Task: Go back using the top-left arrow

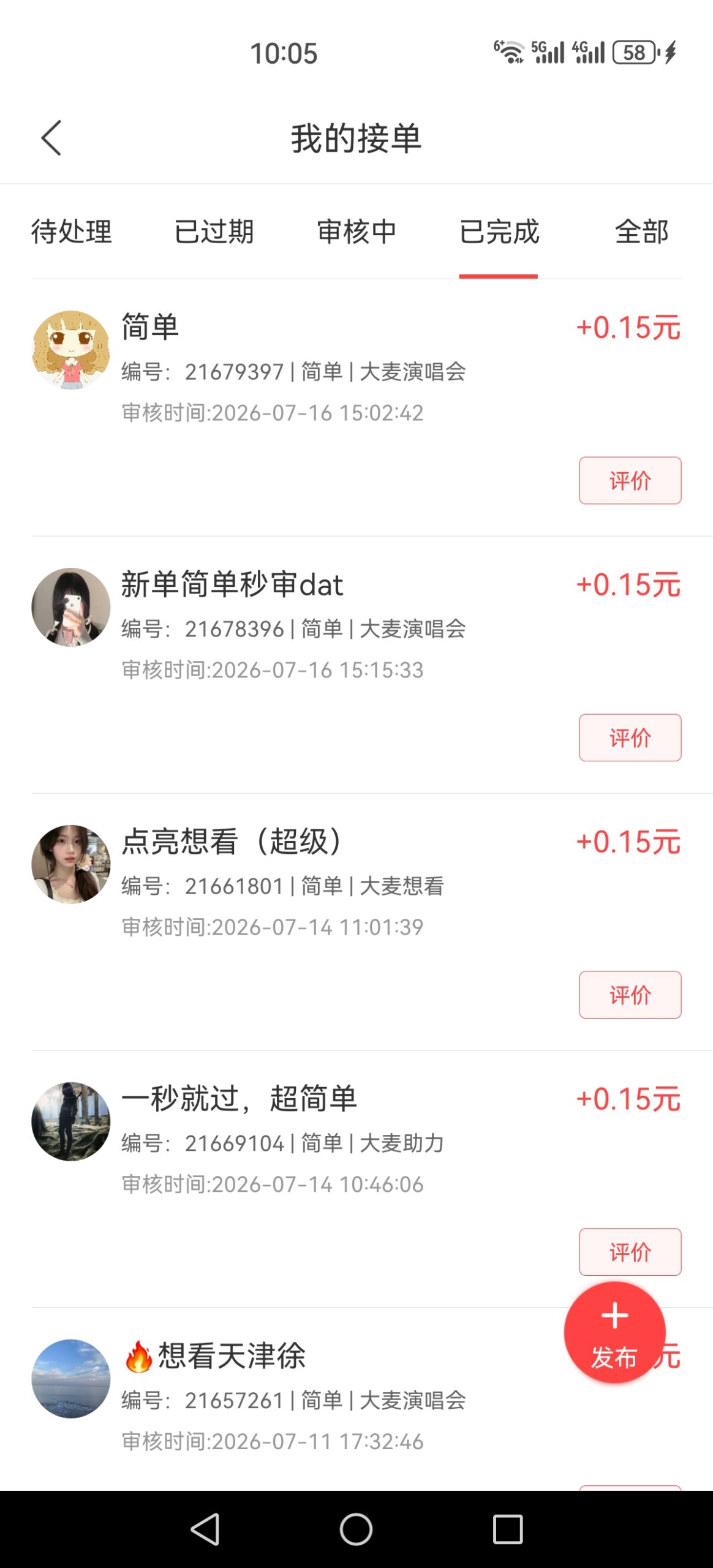Action: pyautogui.click(x=51, y=138)
